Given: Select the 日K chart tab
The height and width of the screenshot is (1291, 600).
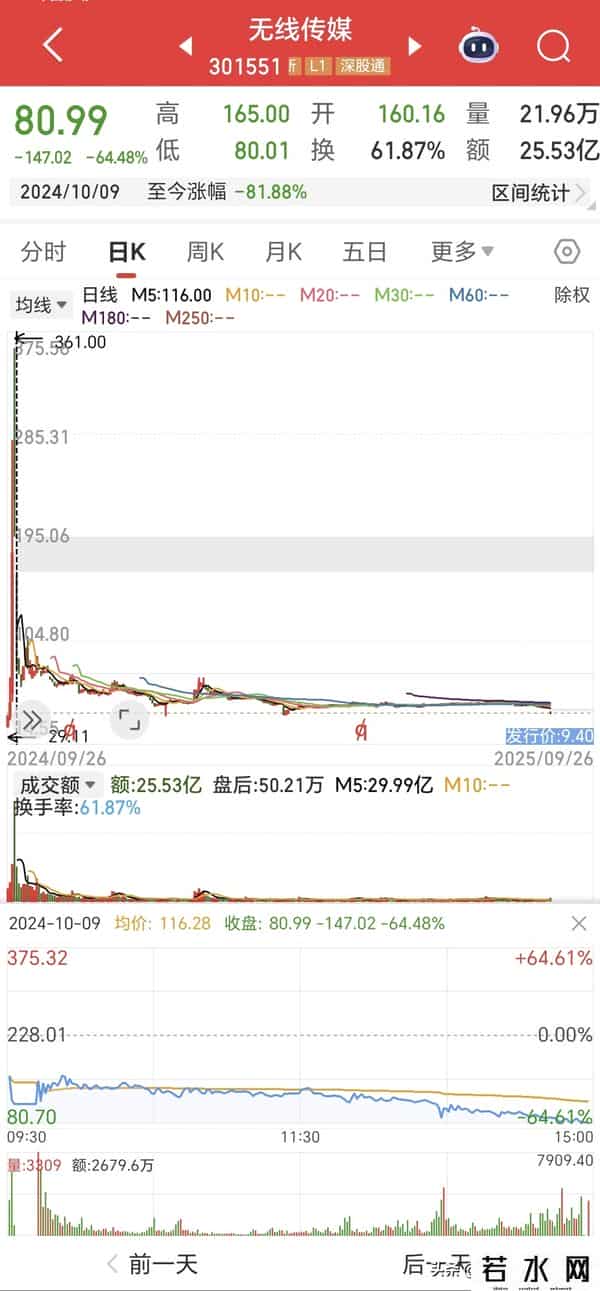Looking at the screenshot, I should click(x=127, y=252).
